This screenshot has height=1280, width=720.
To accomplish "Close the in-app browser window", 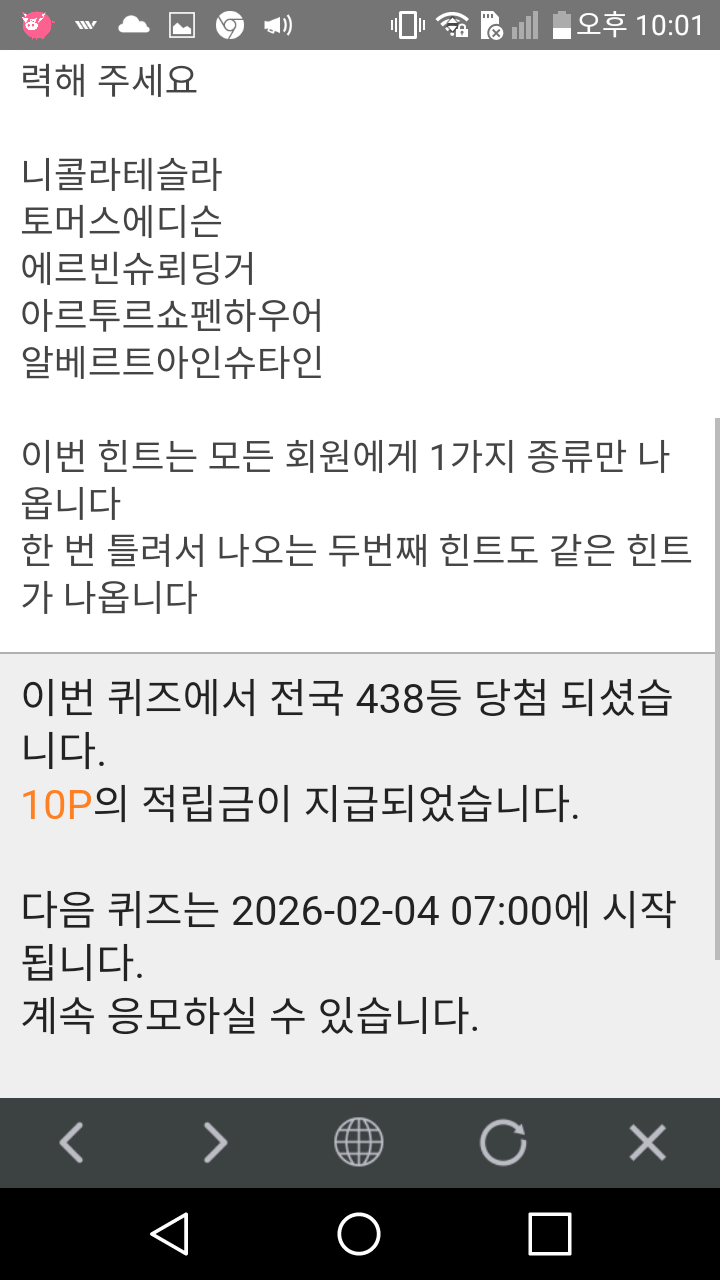I will [647, 1142].
